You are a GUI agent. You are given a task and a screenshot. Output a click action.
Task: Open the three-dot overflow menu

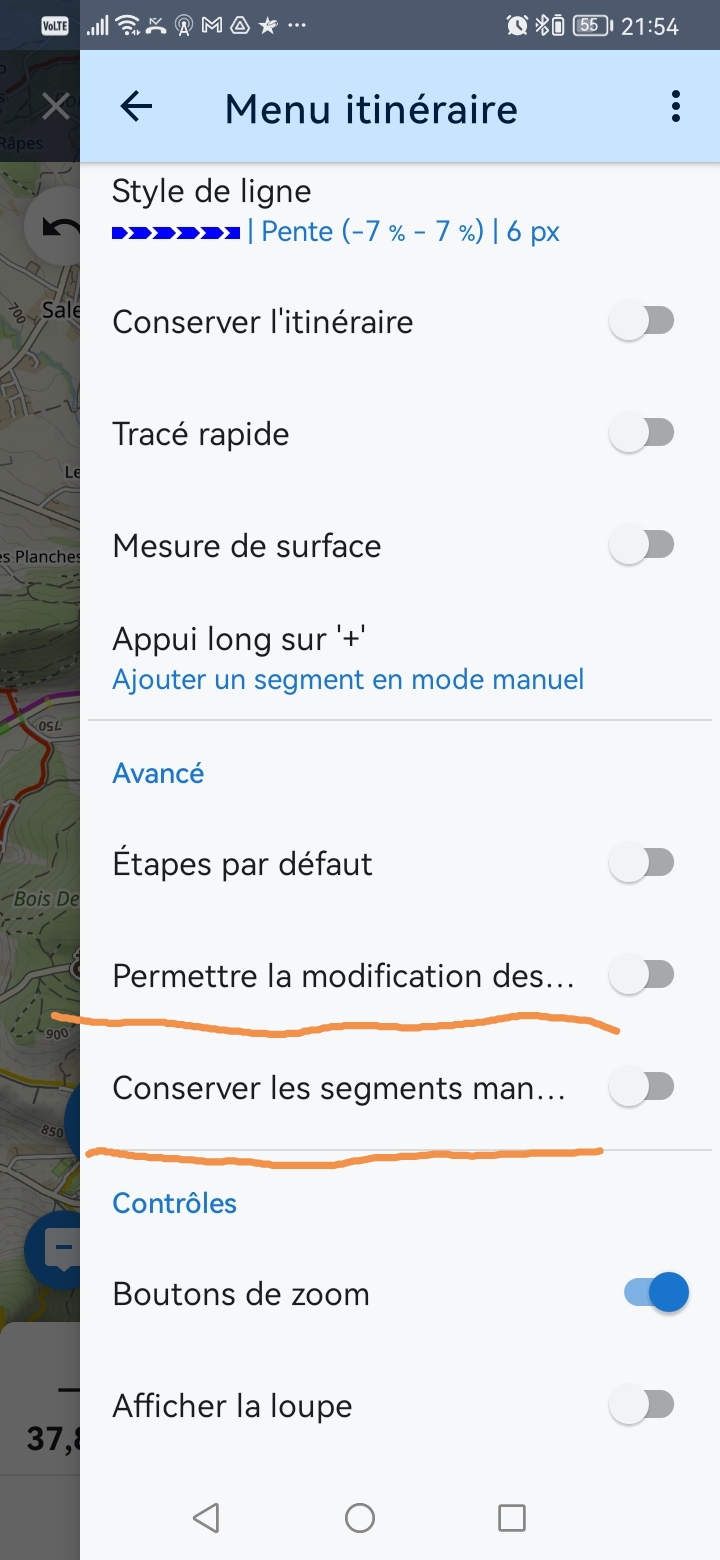point(676,107)
